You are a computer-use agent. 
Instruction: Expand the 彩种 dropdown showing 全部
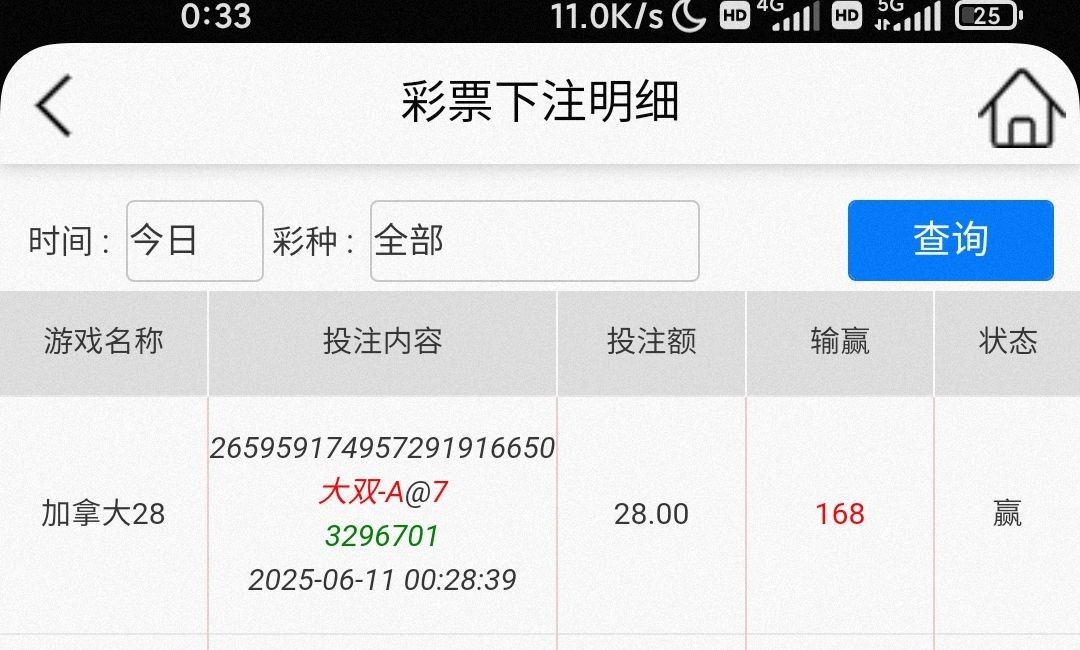pos(534,241)
